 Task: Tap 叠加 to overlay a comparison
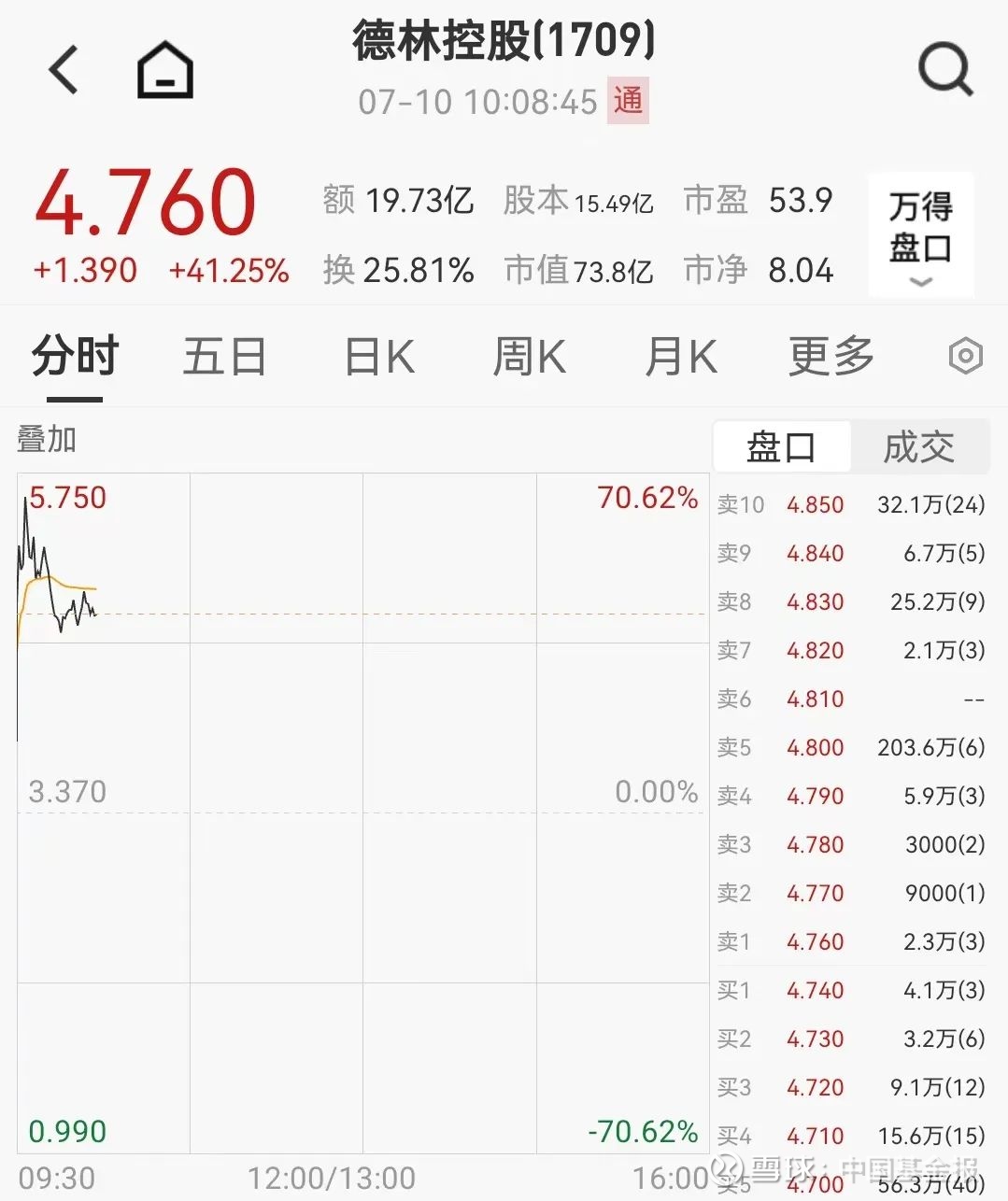tap(47, 439)
